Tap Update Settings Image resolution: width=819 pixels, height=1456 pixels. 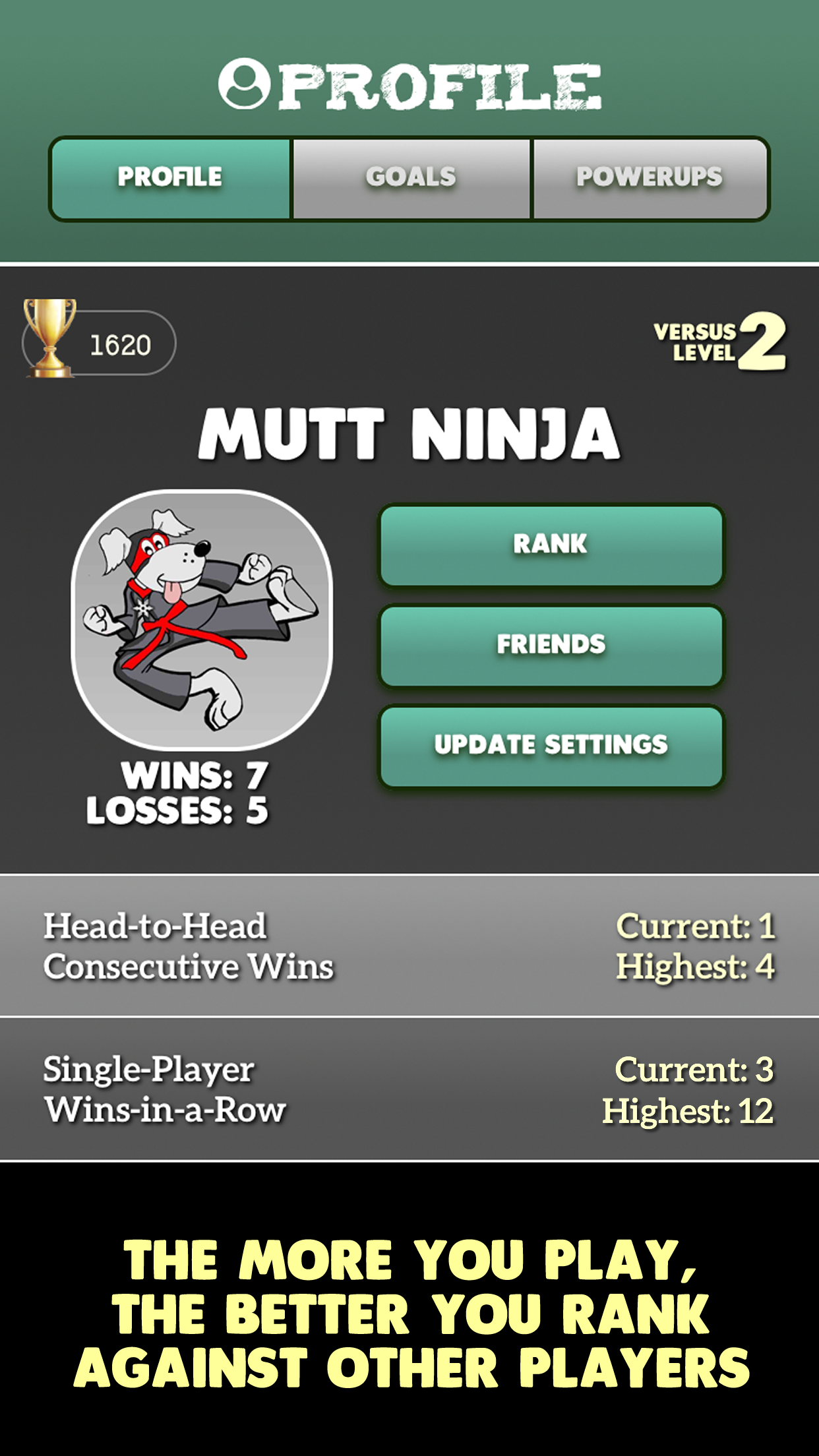coord(551,746)
